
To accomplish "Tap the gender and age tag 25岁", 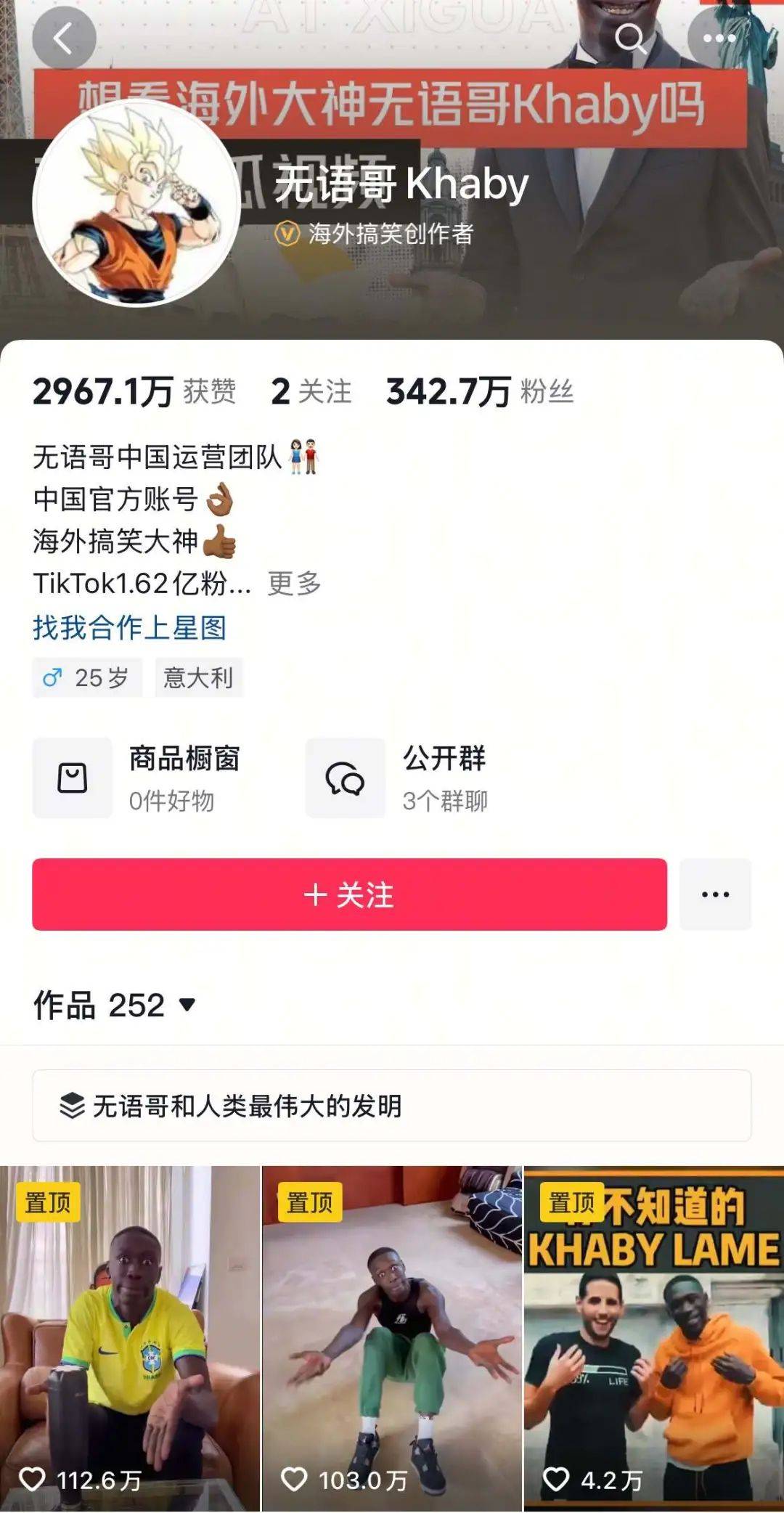I will [87, 677].
